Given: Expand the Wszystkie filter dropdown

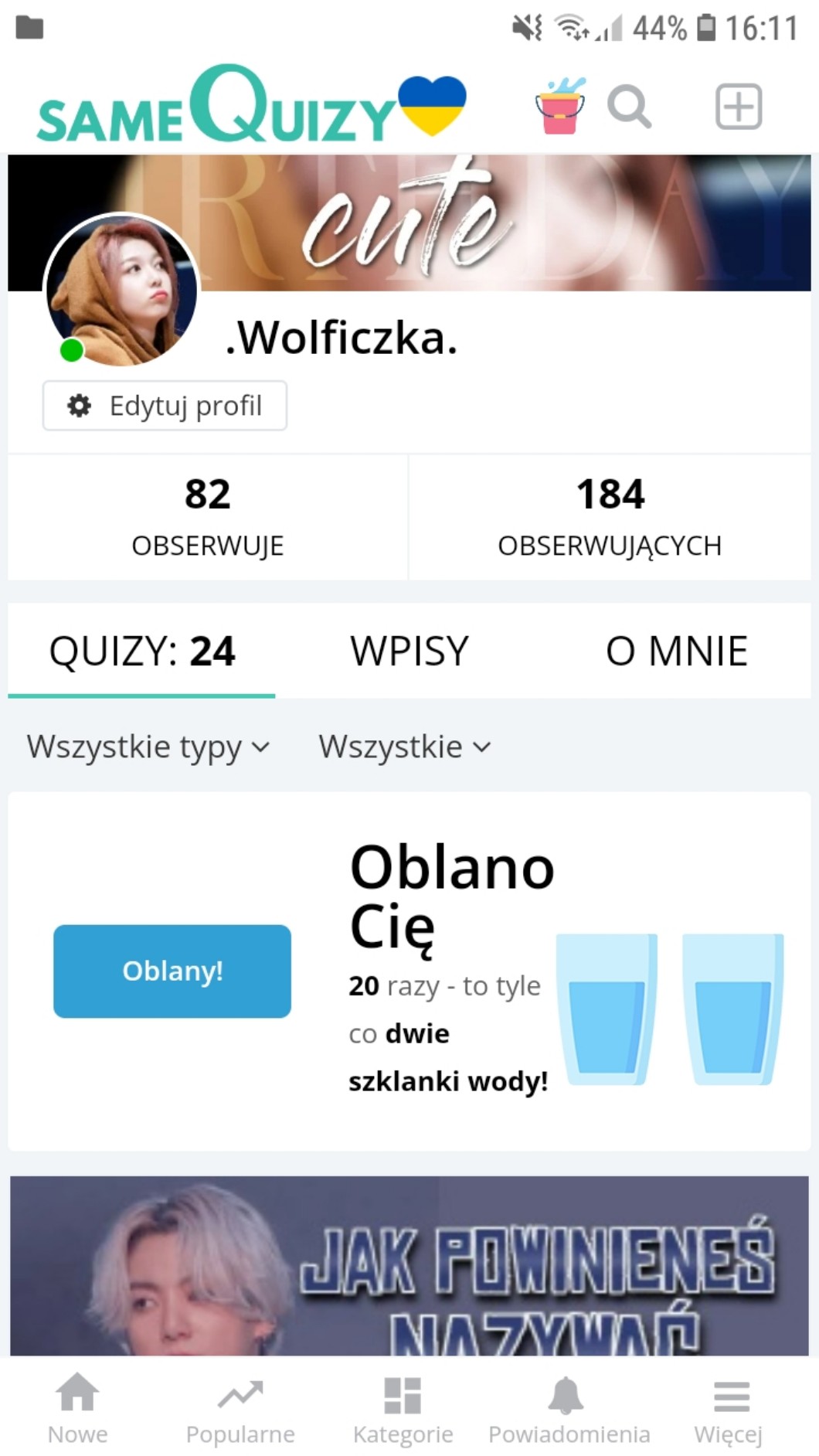Looking at the screenshot, I should (x=404, y=747).
